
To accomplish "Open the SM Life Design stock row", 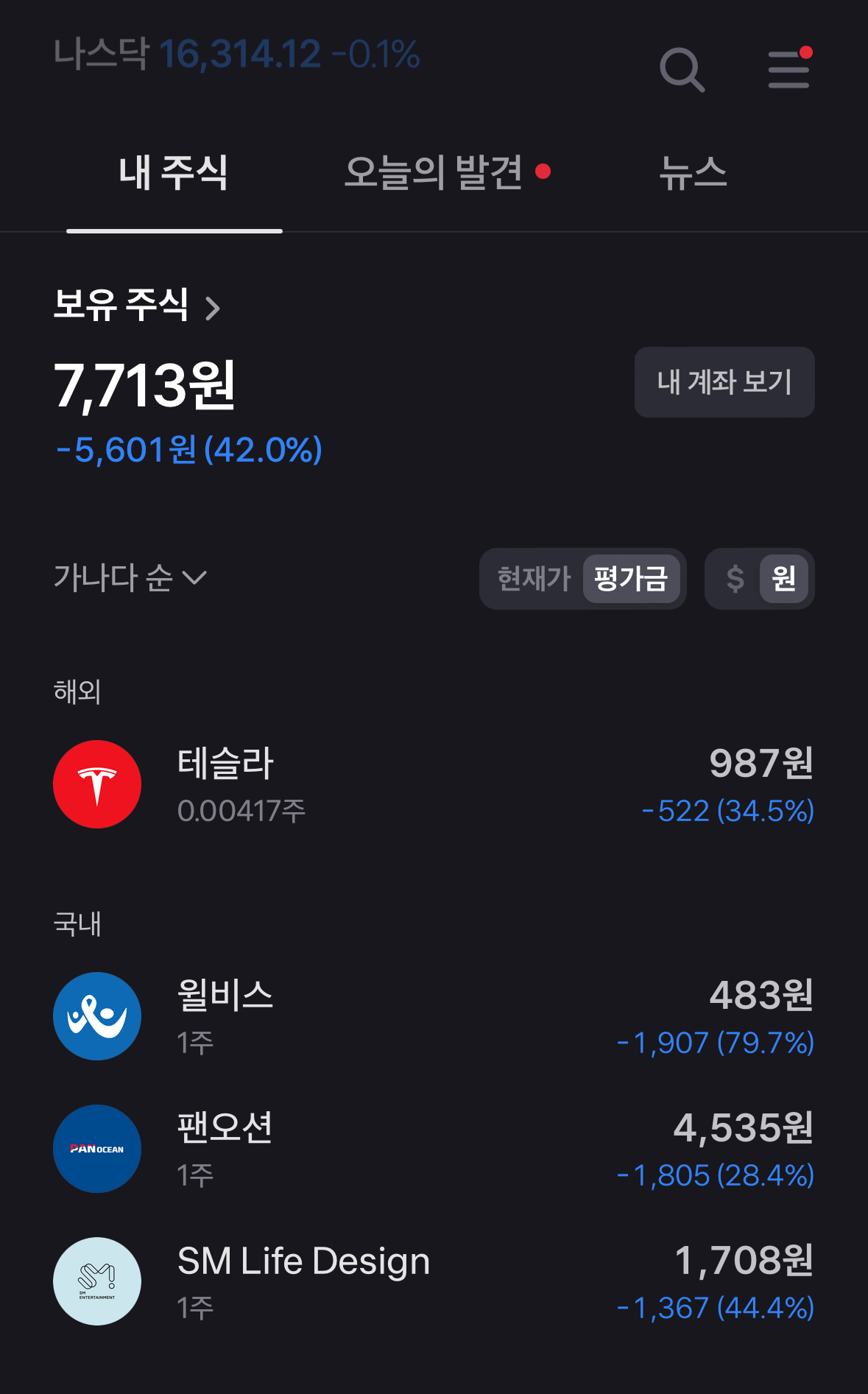I will (x=434, y=1282).
